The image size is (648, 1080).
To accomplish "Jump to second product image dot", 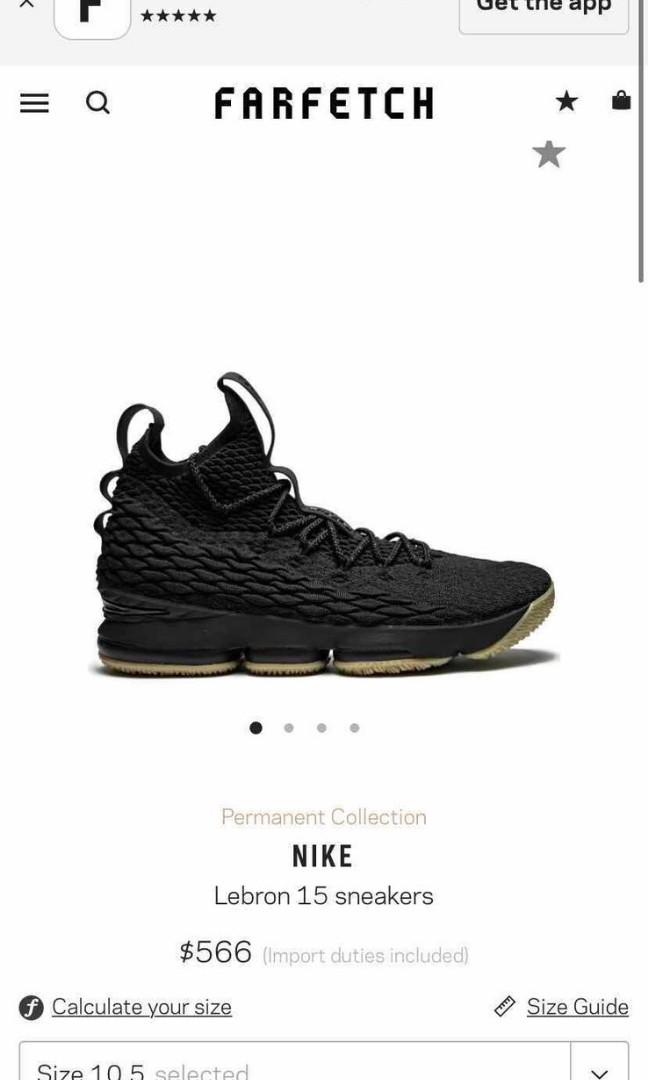I will [289, 728].
